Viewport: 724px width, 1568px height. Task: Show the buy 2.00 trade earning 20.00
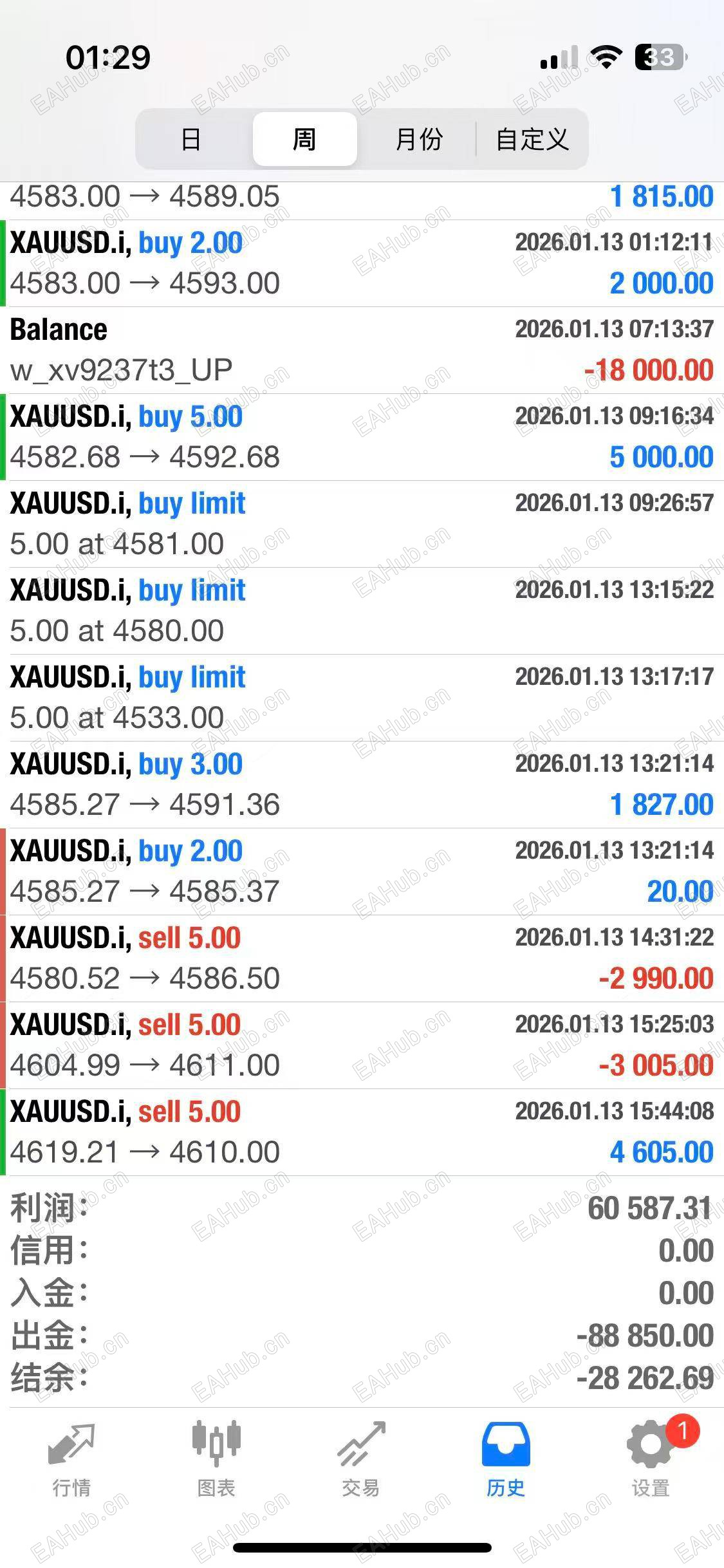click(362, 872)
